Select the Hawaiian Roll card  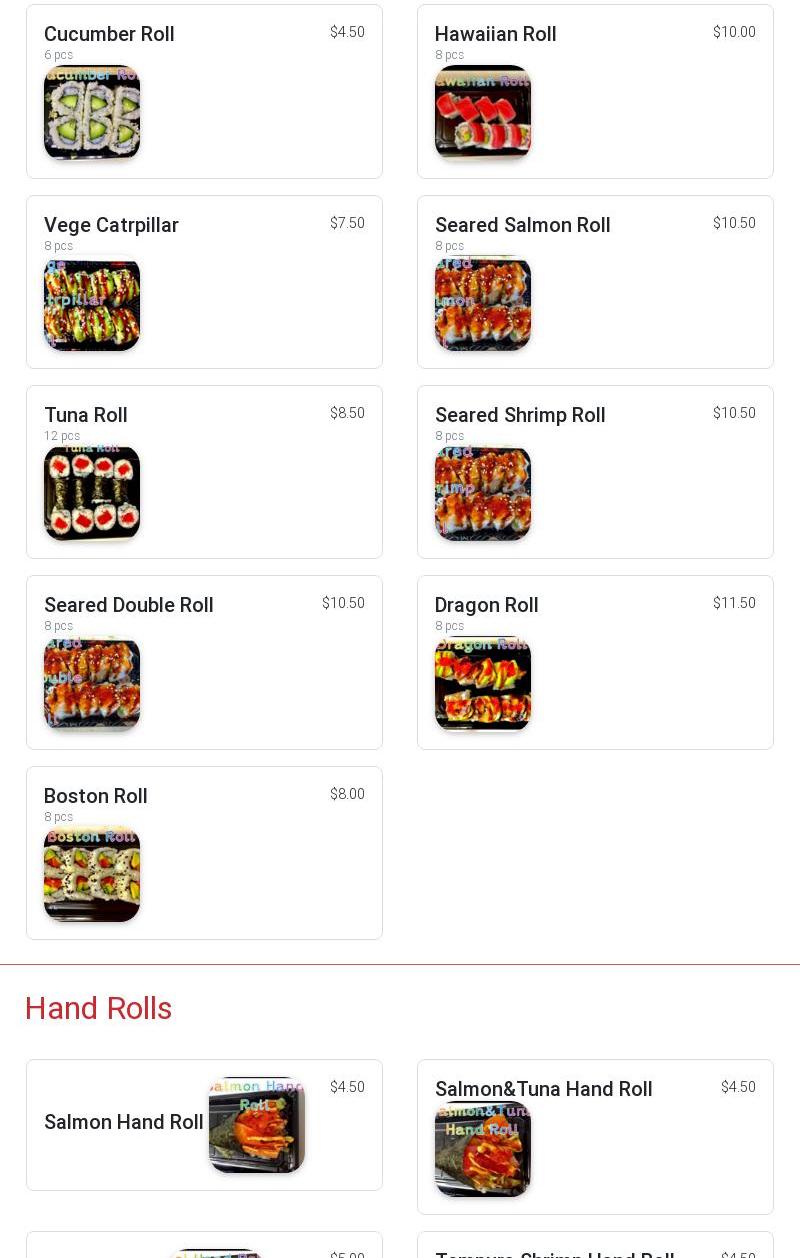click(595, 92)
